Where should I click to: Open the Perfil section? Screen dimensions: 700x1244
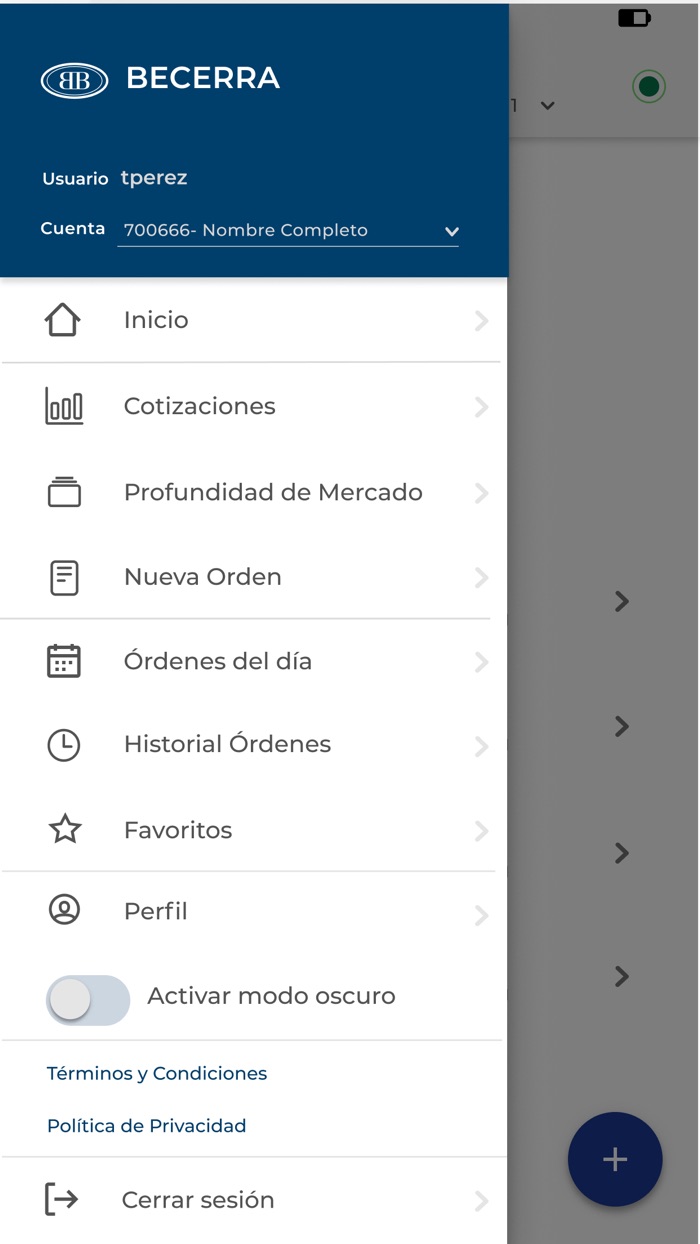(254, 912)
